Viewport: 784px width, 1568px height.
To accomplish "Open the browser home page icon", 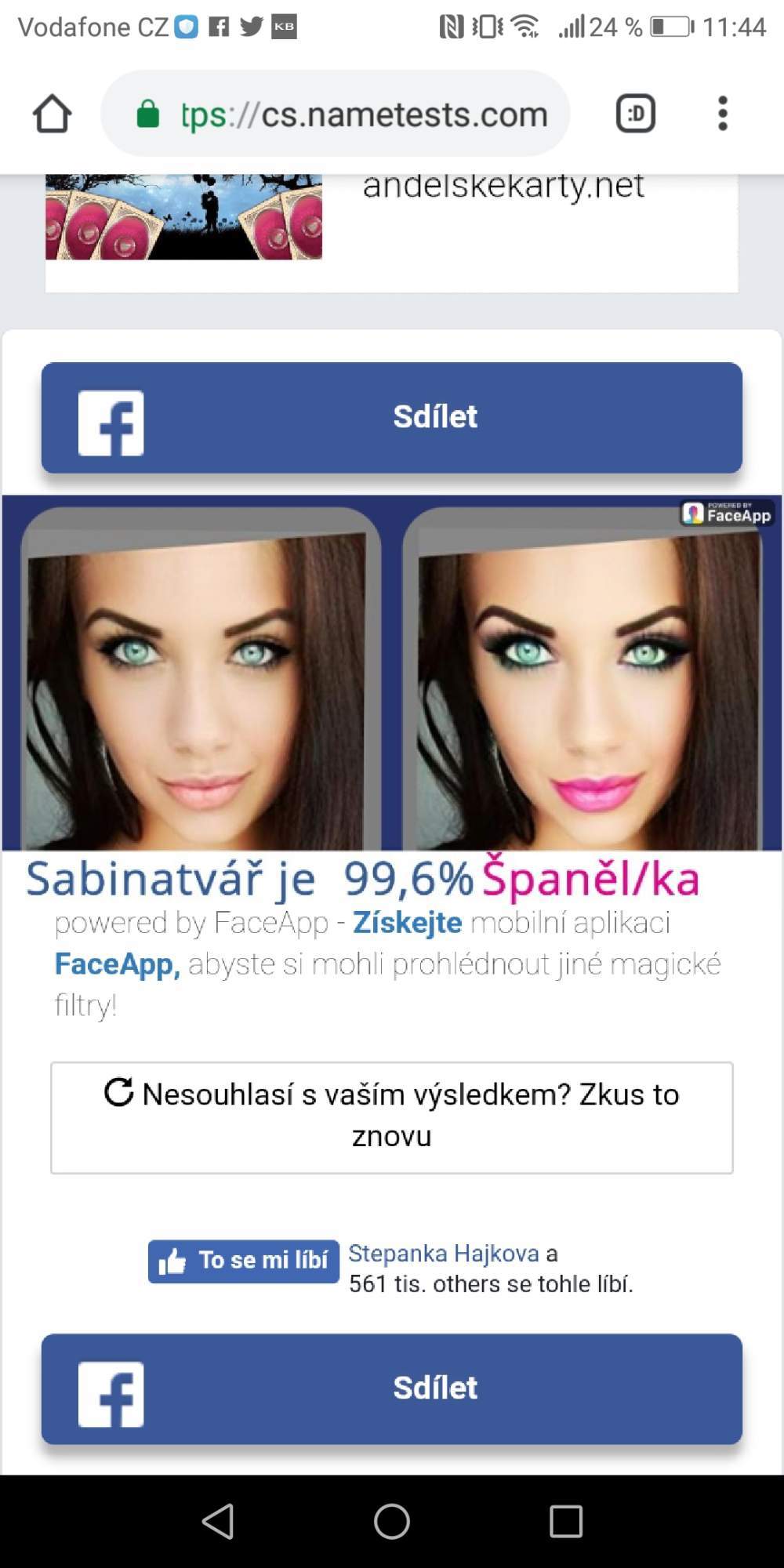I will tap(53, 114).
